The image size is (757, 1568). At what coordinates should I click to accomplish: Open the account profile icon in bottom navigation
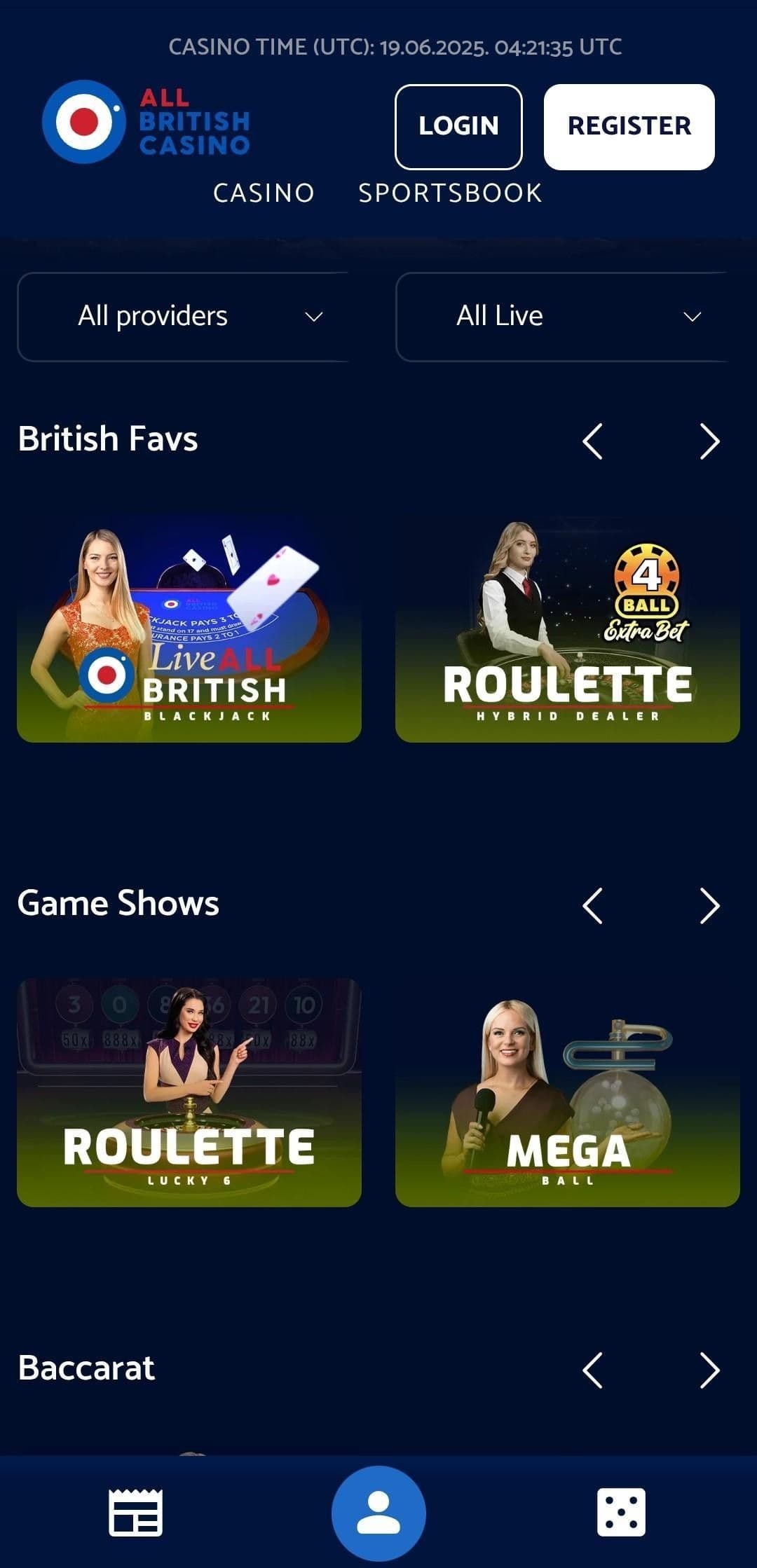pos(378,1512)
